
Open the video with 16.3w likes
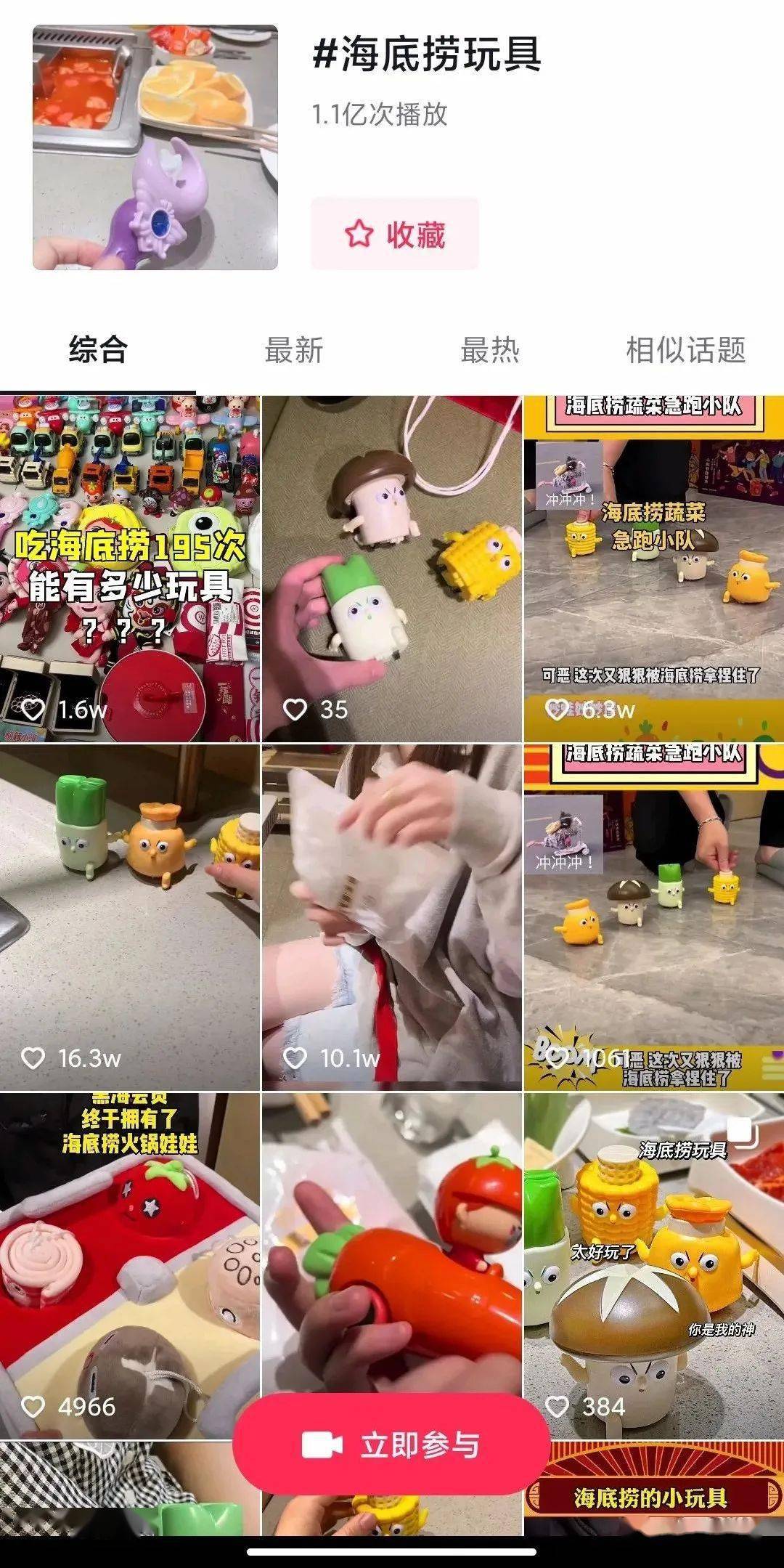(129, 917)
